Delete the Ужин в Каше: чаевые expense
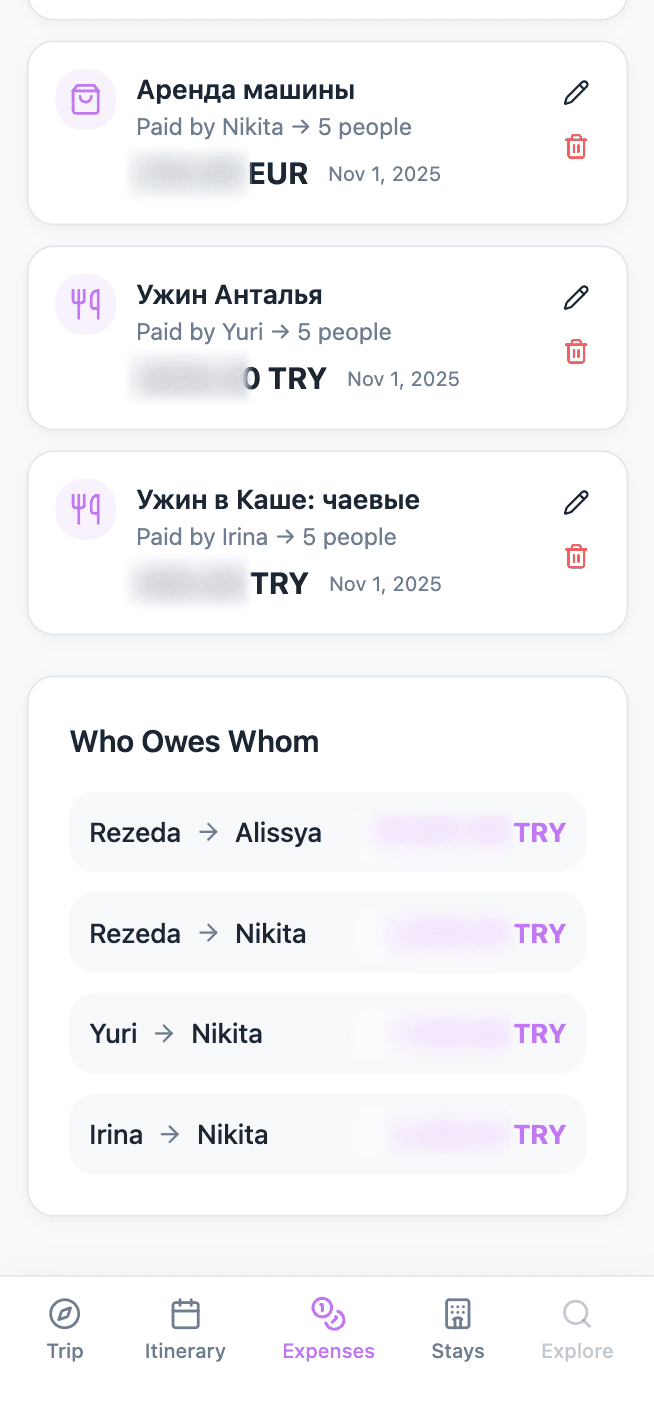The width and height of the screenshot is (654, 1416). tap(576, 557)
